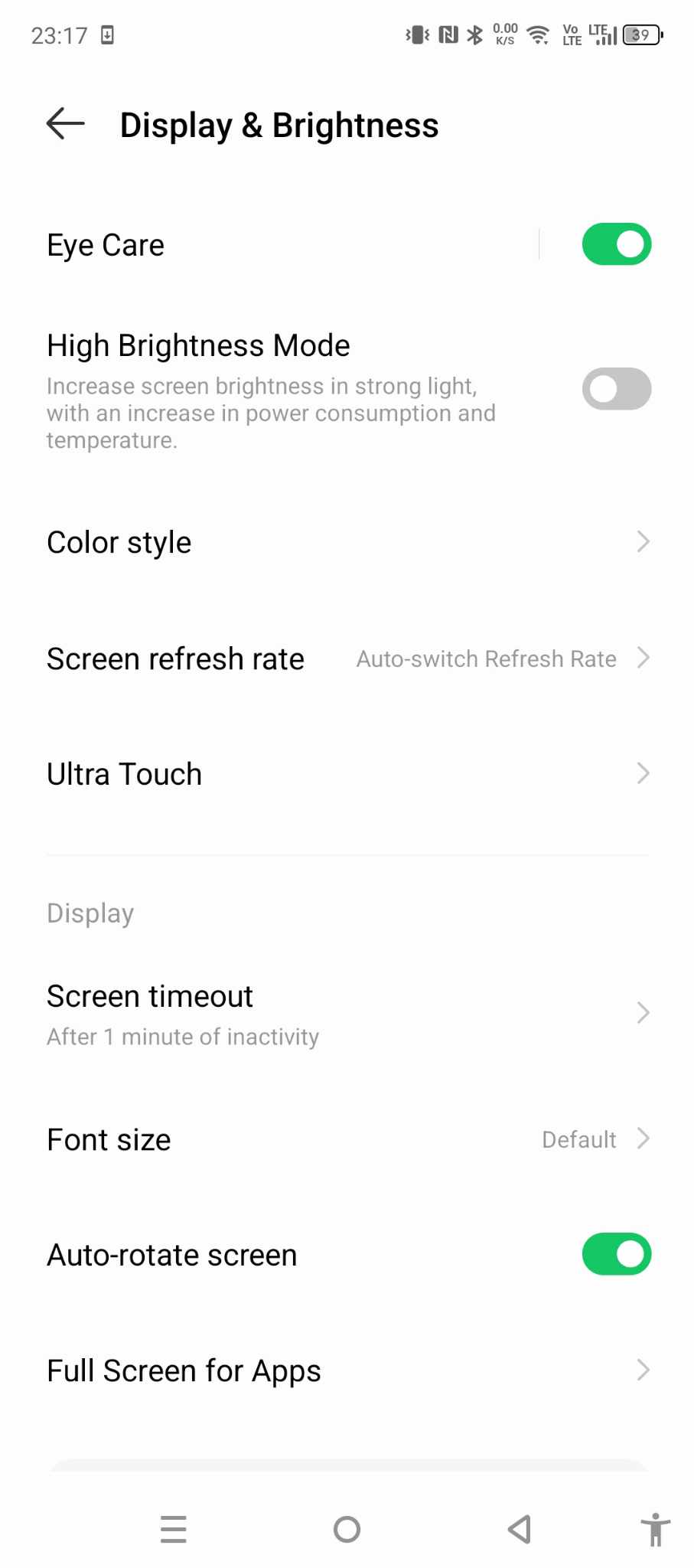694x1568 pixels.
Task: Open Full Screen for Apps
Action: pyautogui.click(x=347, y=1370)
